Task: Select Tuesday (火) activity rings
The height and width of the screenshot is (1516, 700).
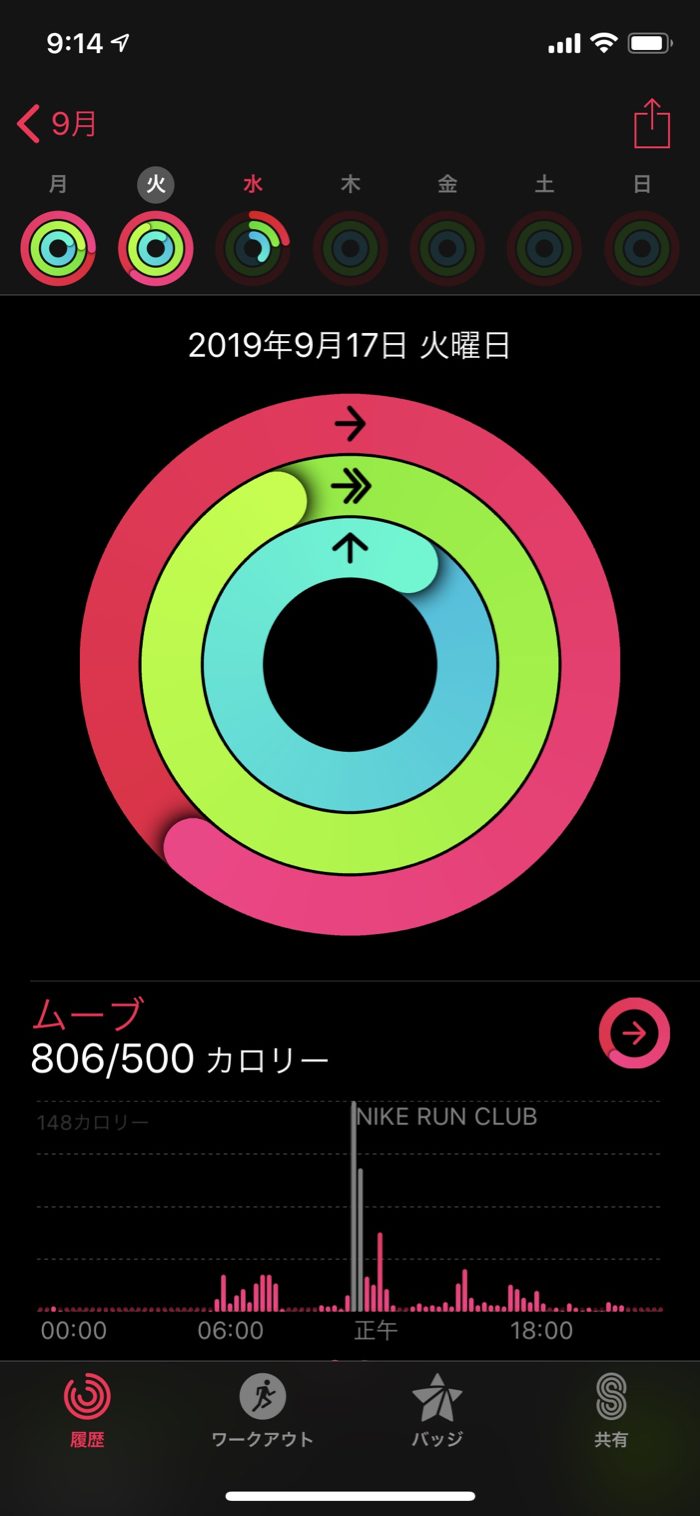Action: click(x=155, y=248)
